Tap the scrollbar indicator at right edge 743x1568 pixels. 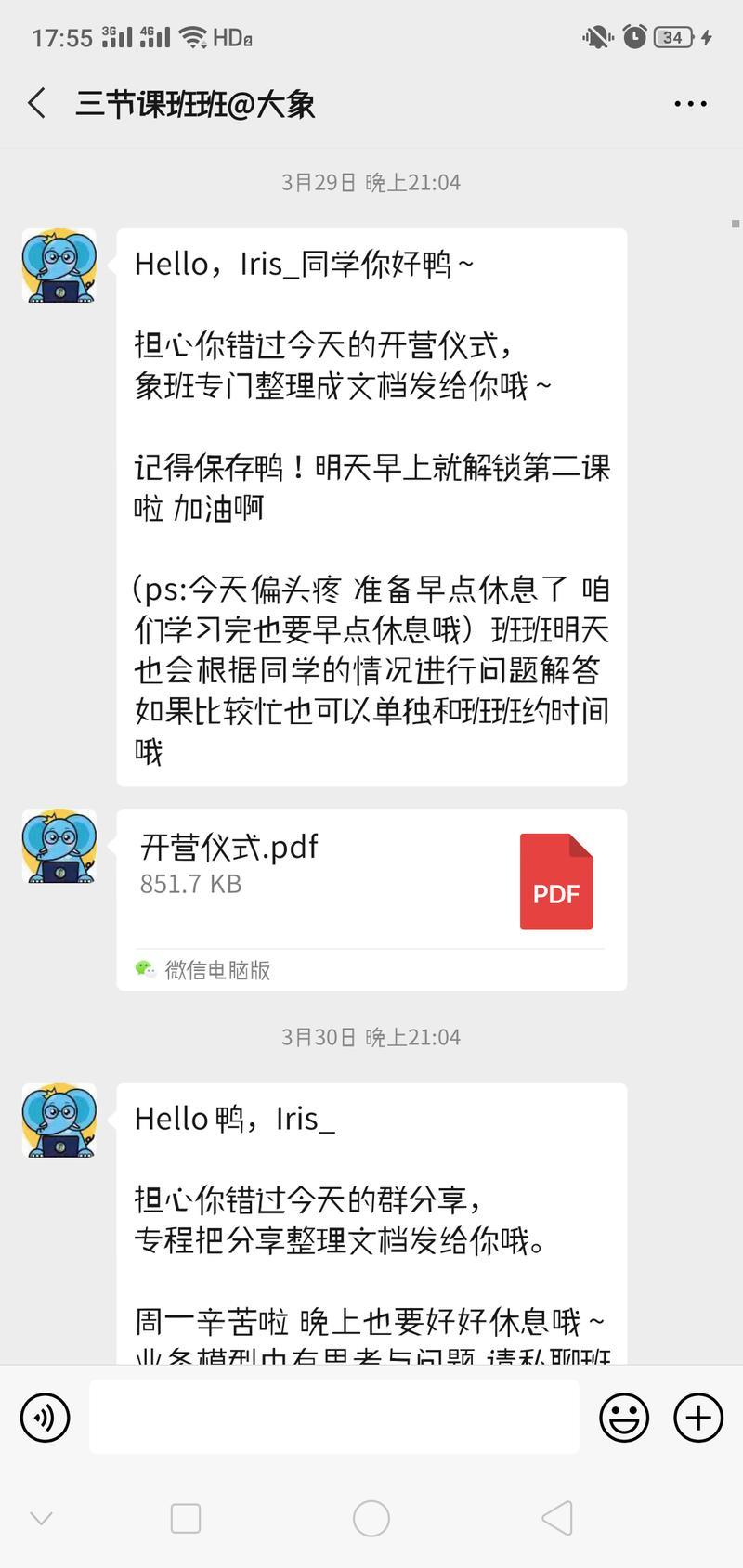pos(736,223)
